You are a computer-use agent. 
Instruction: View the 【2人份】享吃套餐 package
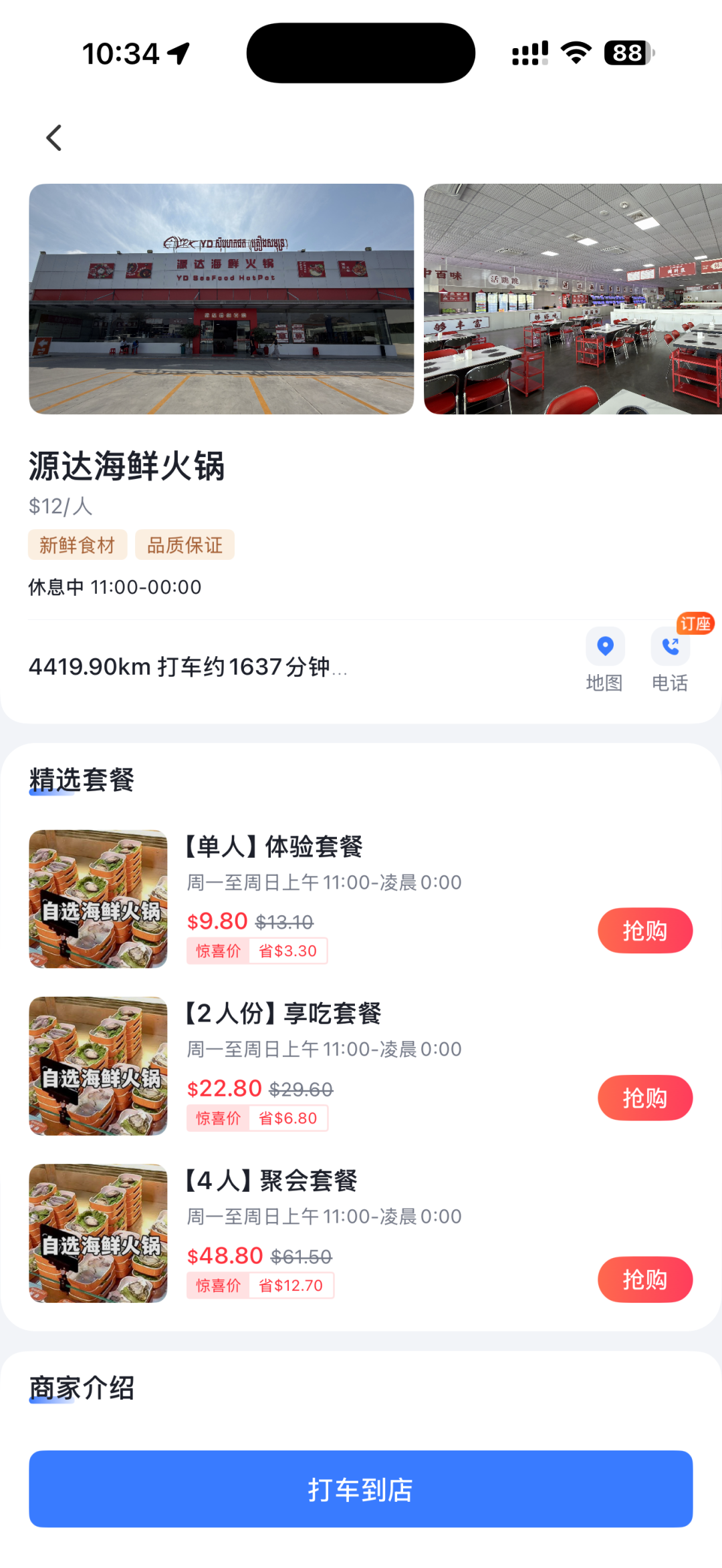pyautogui.click(x=283, y=1014)
